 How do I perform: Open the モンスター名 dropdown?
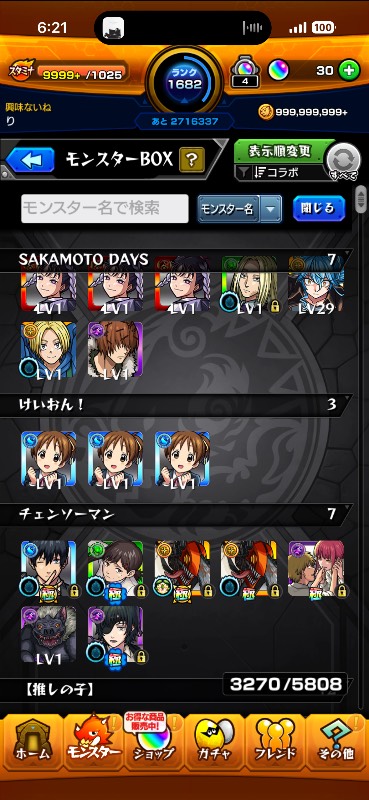(x=239, y=209)
